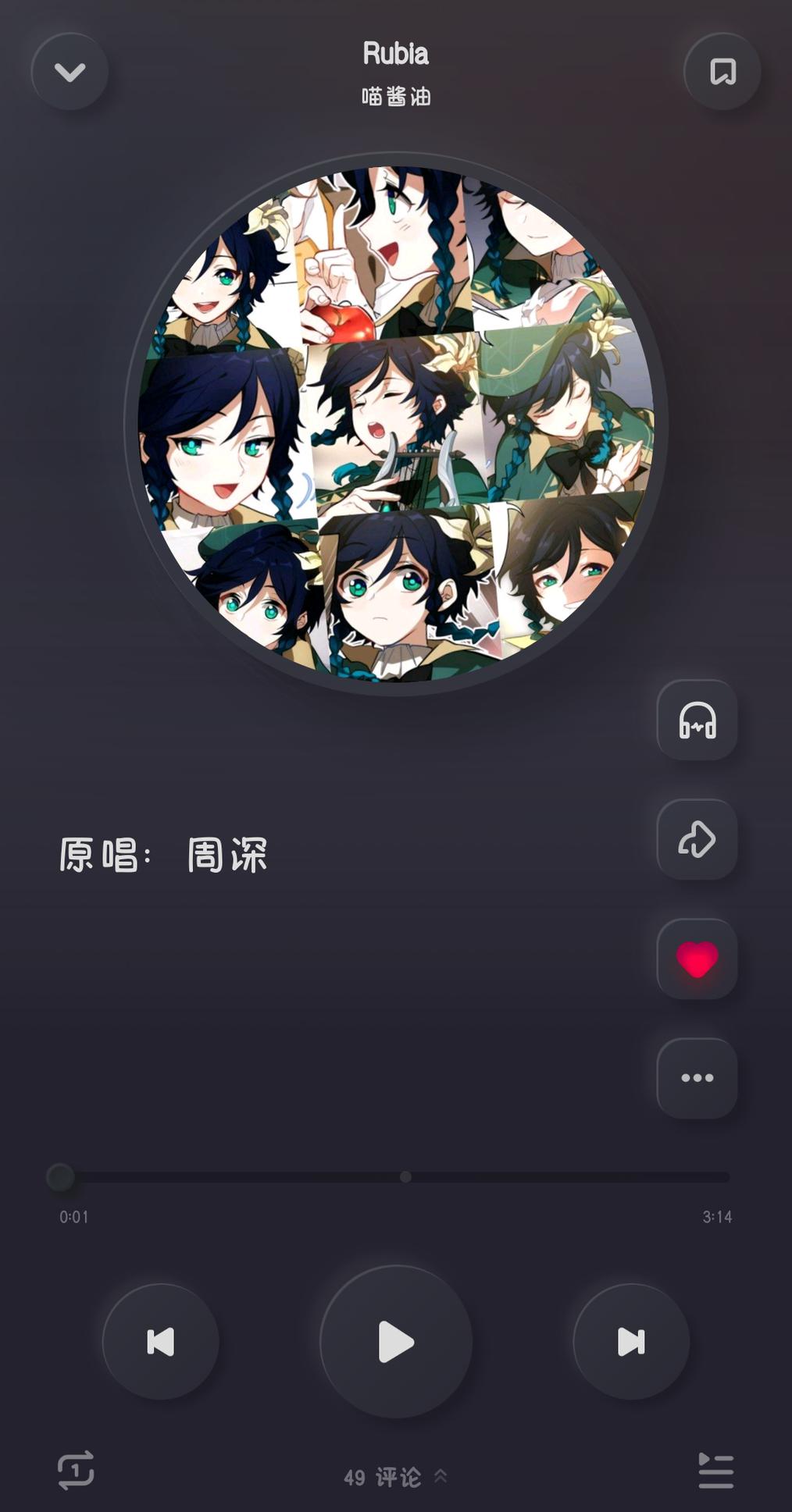This screenshot has width=792, height=1512.
Task: Change the single-loop repeat mode
Action: click(76, 1471)
